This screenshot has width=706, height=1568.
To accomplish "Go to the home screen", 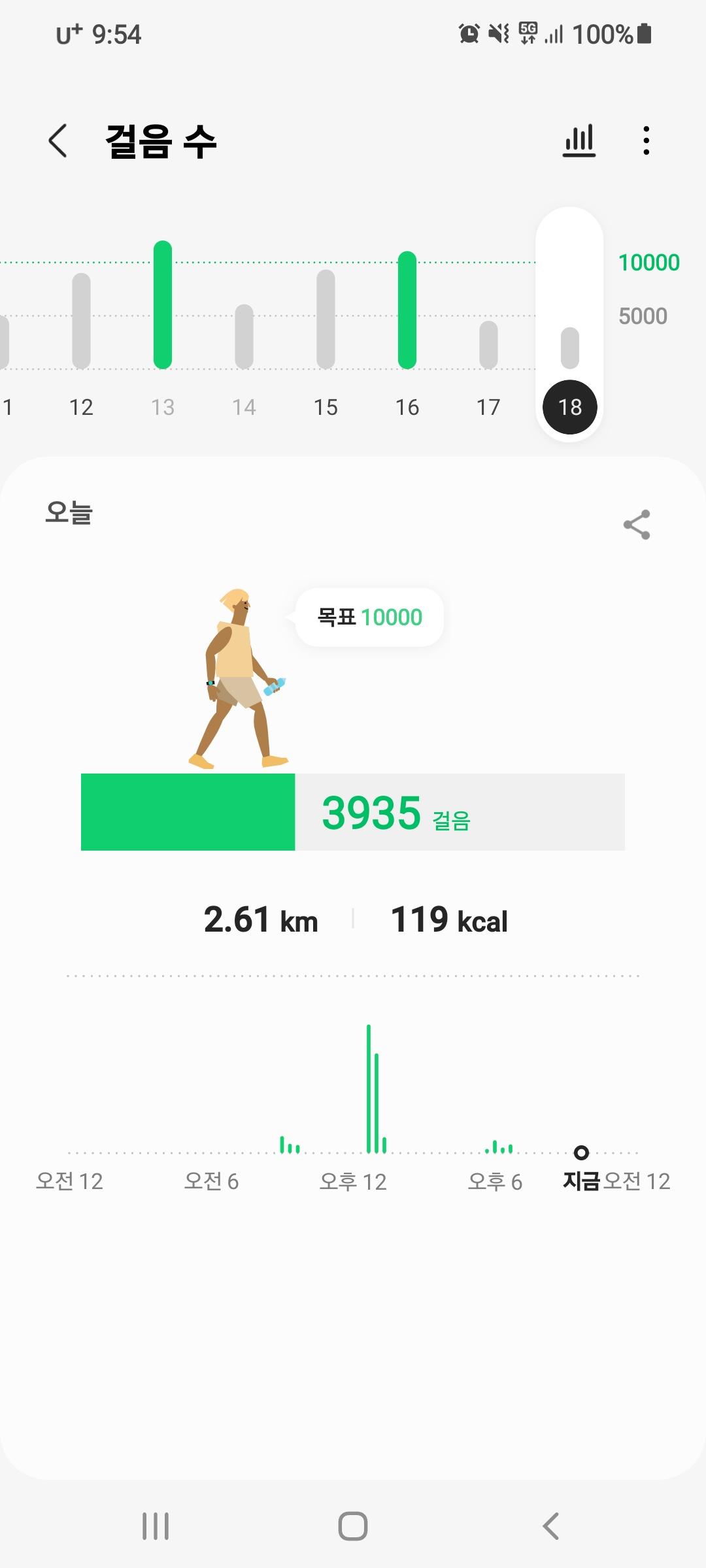I will click(353, 1526).
